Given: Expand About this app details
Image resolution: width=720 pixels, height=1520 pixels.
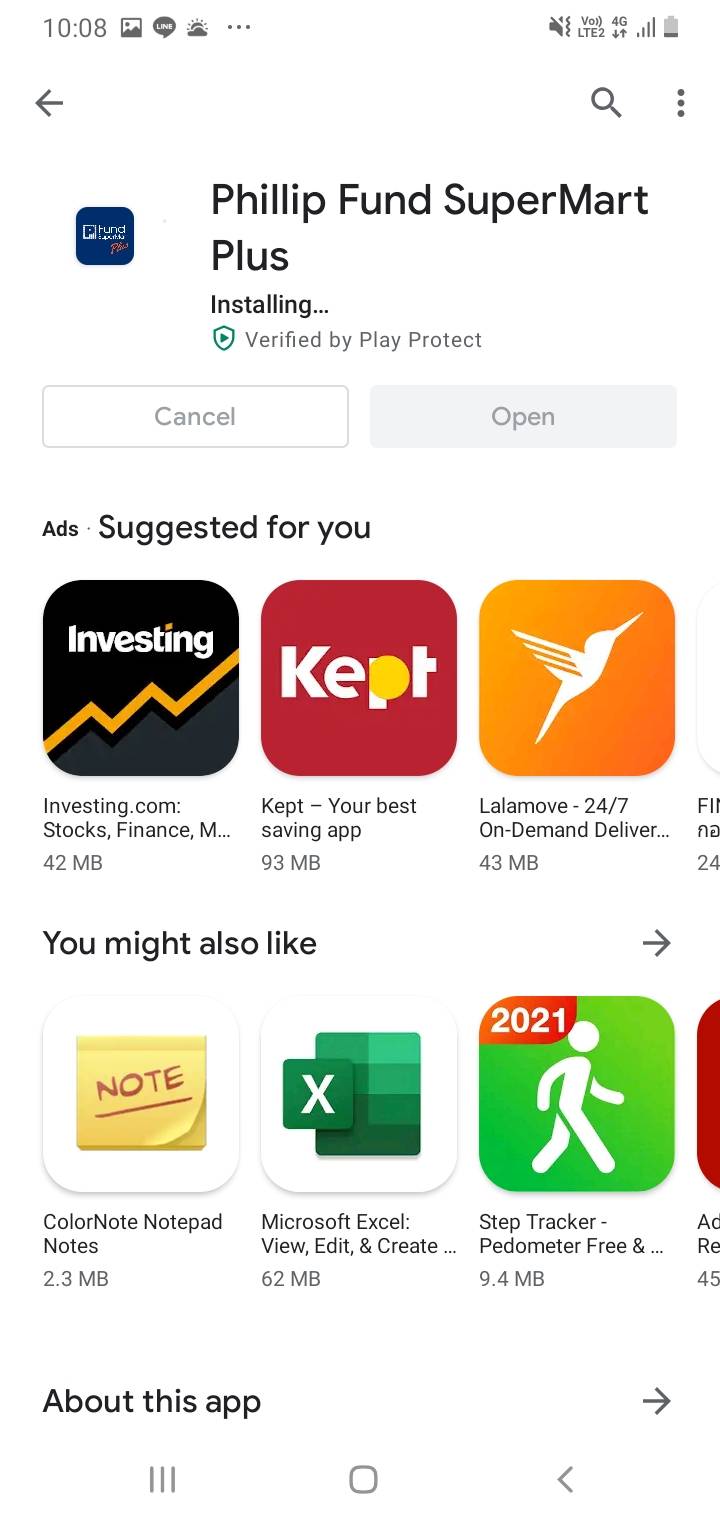Looking at the screenshot, I should [x=656, y=1401].
